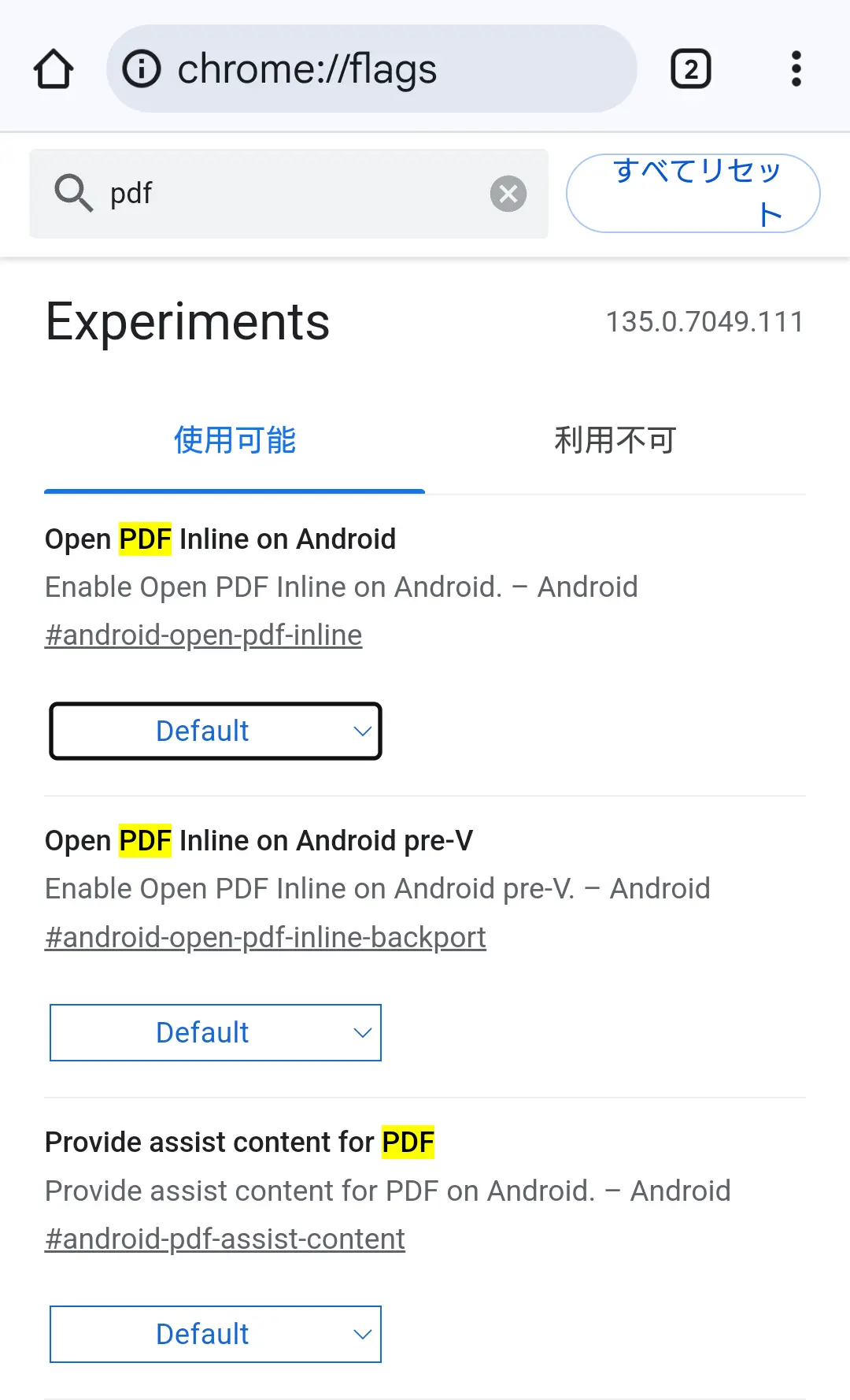Expand dropdown for Provide assist content for PDF
Viewport: 850px width, 1400px height.
(x=216, y=1334)
